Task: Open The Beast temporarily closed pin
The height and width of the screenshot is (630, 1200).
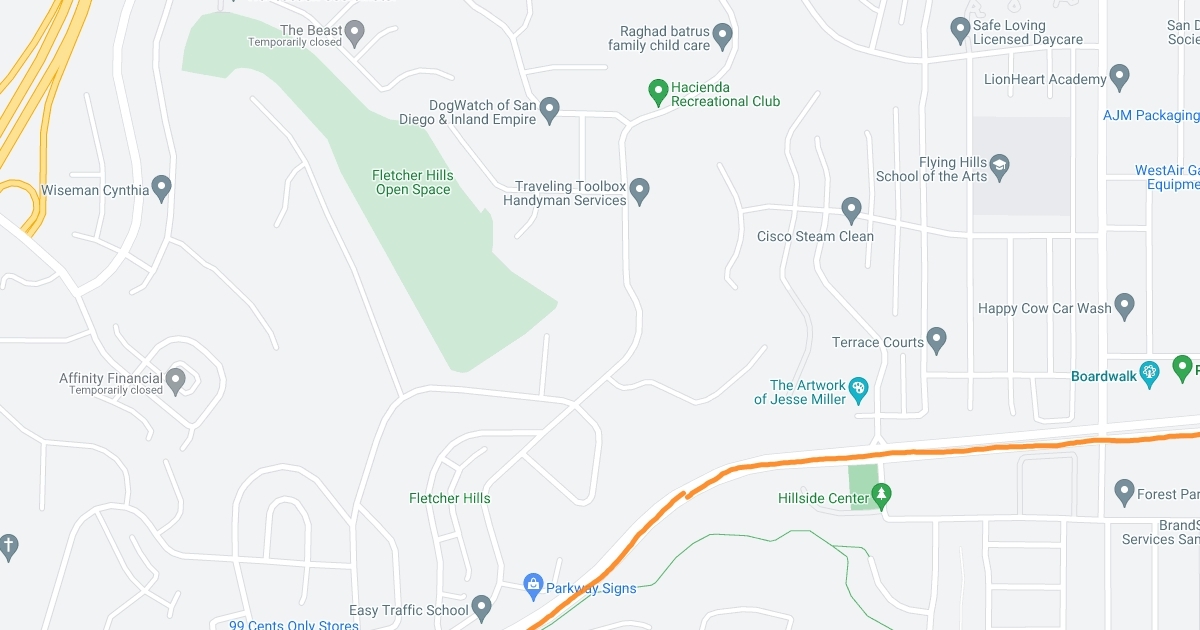Action: pyautogui.click(x=354, y=34)
